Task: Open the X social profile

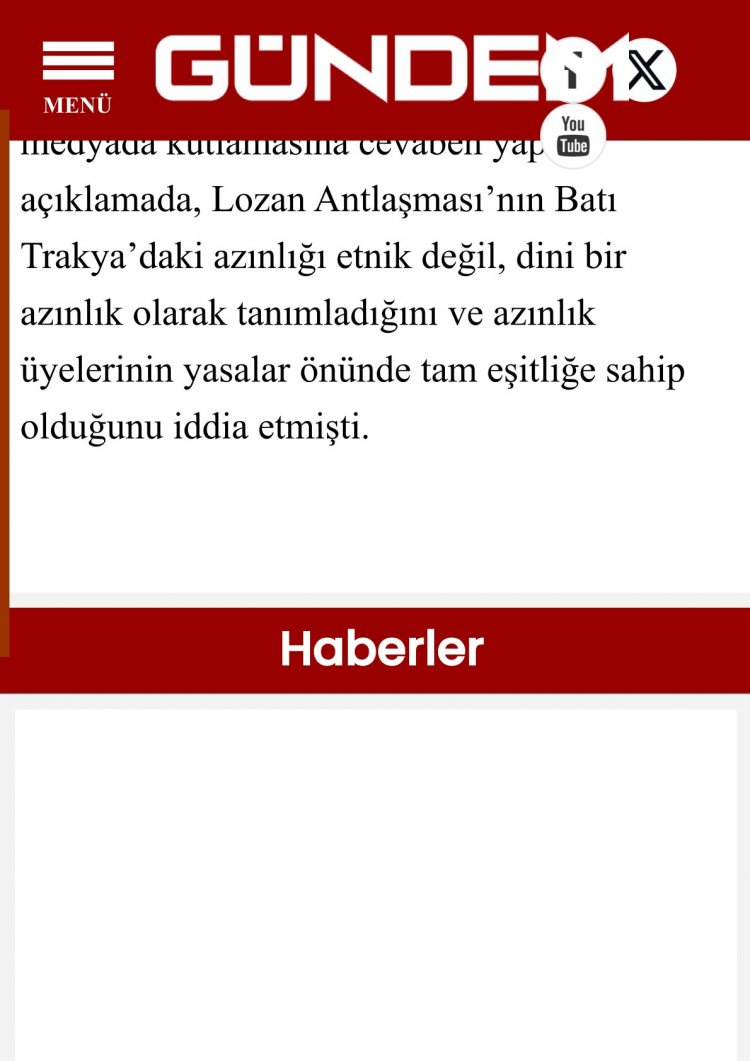Action: click(645, 70)
